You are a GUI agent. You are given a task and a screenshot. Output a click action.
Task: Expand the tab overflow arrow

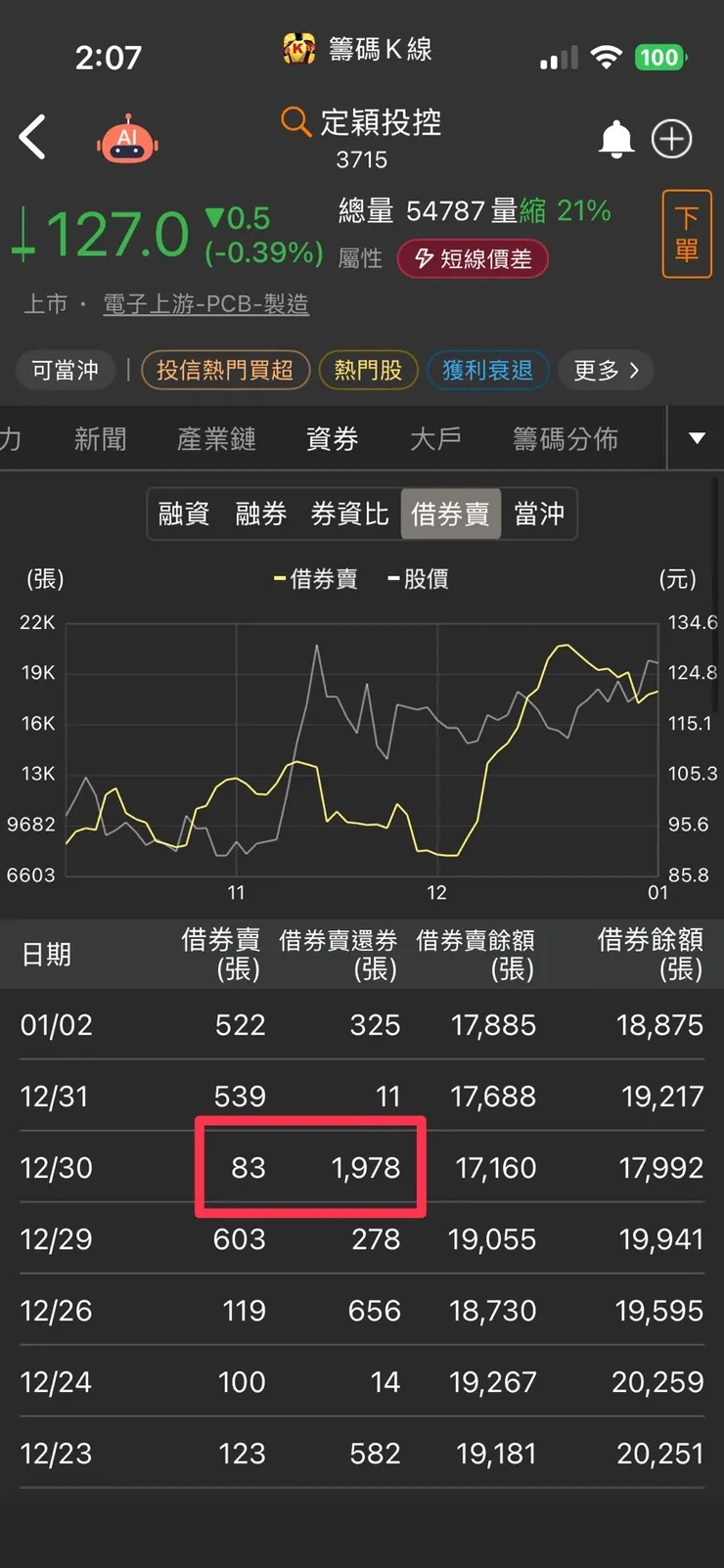[x=696, y=438]
